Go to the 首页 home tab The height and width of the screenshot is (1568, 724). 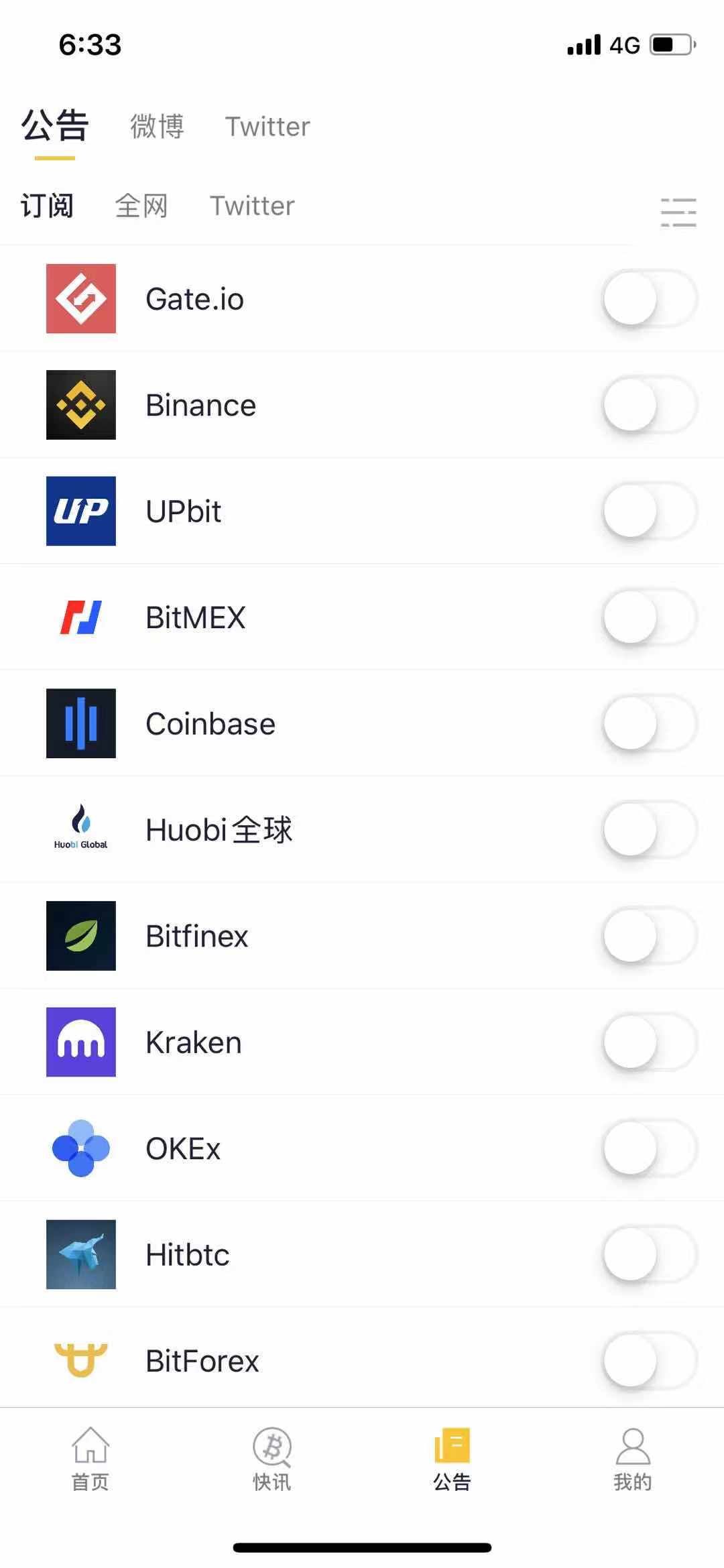[90, 1459]
